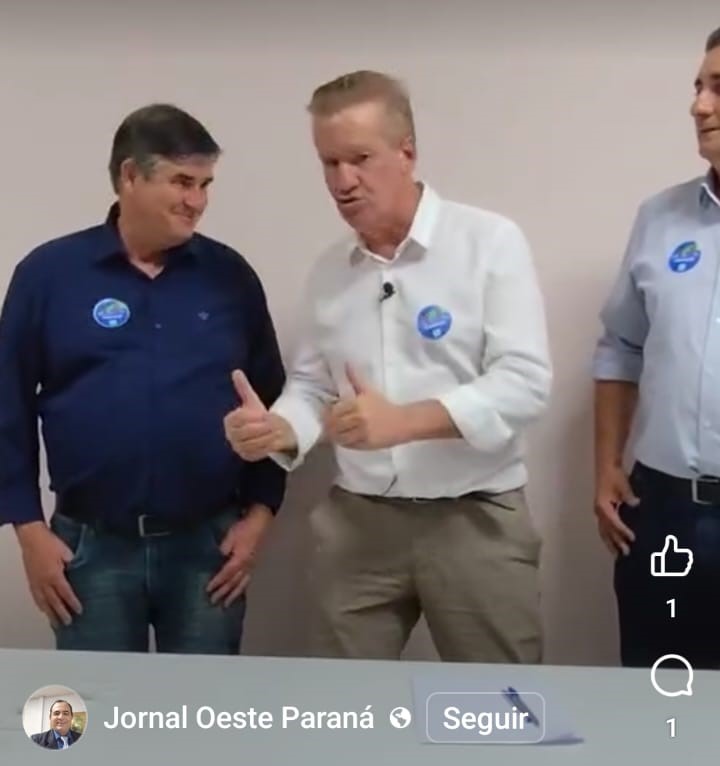Open the comments bubble icon
The image size is (720, 766).
(671, 677)
